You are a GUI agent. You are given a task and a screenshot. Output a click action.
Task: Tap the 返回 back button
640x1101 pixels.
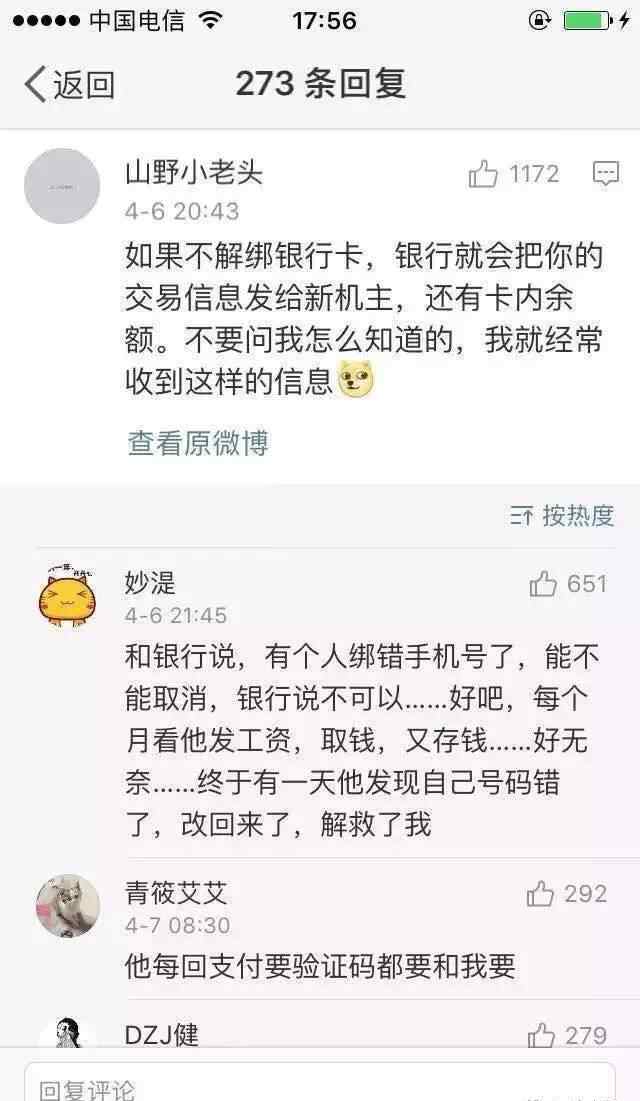click(69, 85)
